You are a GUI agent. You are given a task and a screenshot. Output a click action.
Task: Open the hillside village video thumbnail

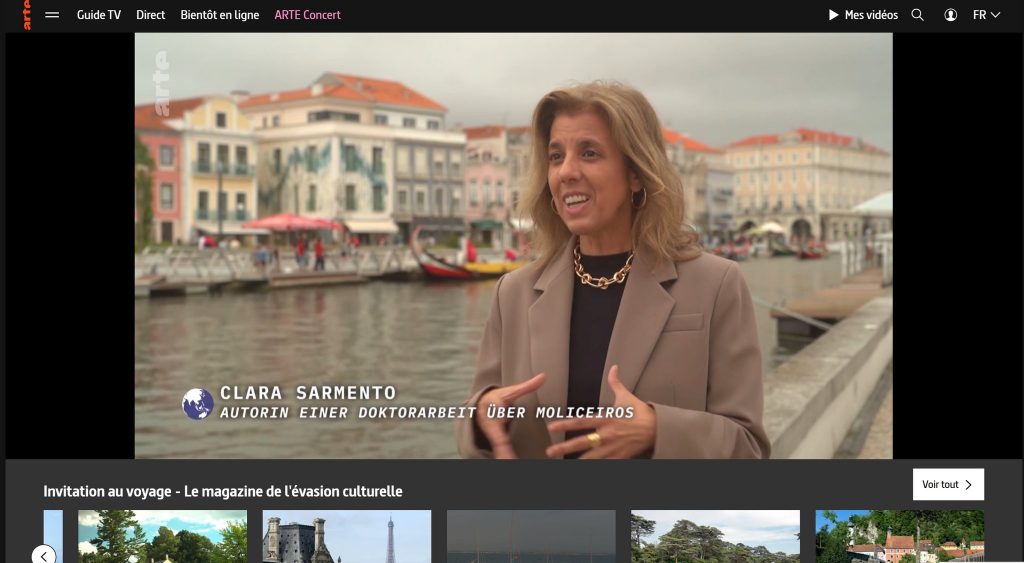click(899, 537)
